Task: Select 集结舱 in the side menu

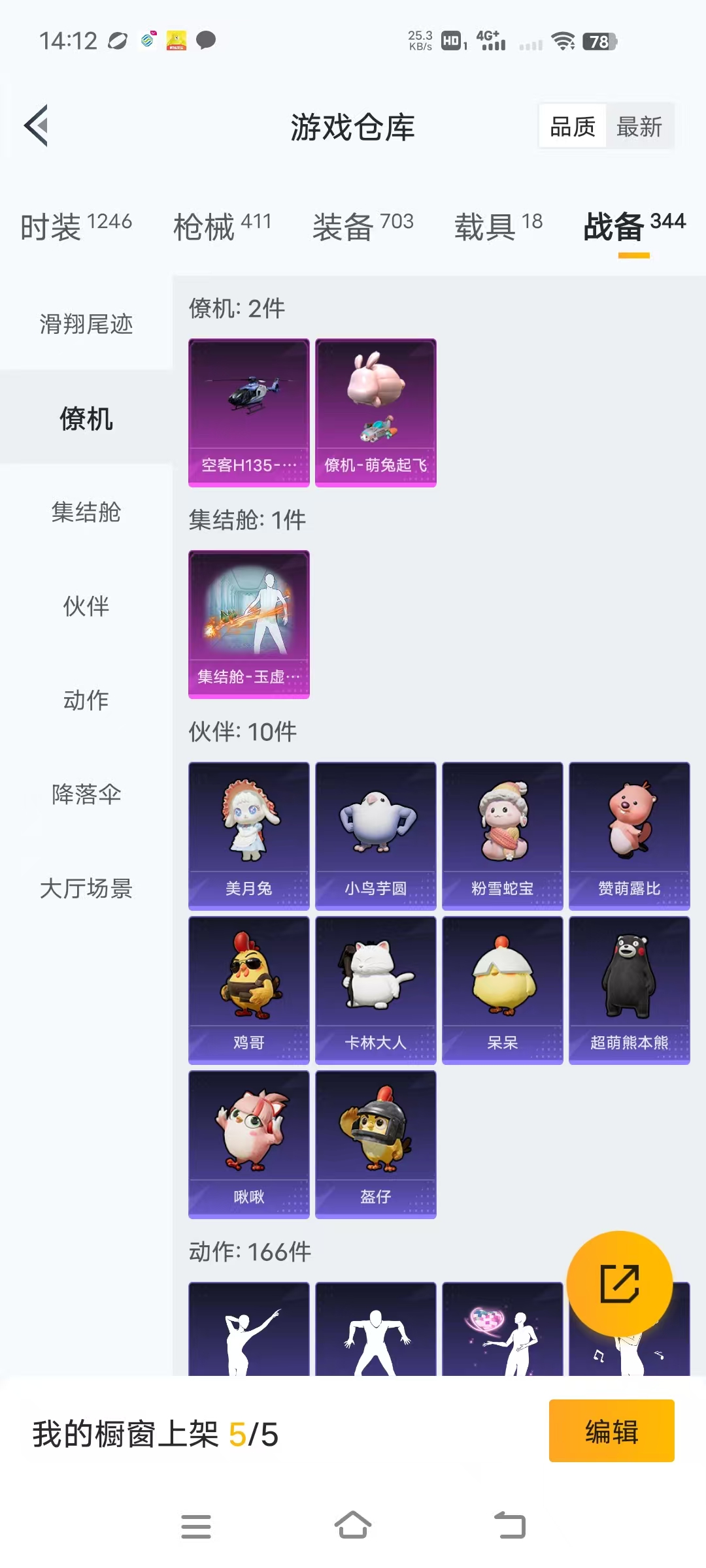Action: pyautogui.click(x=86, y=512)
